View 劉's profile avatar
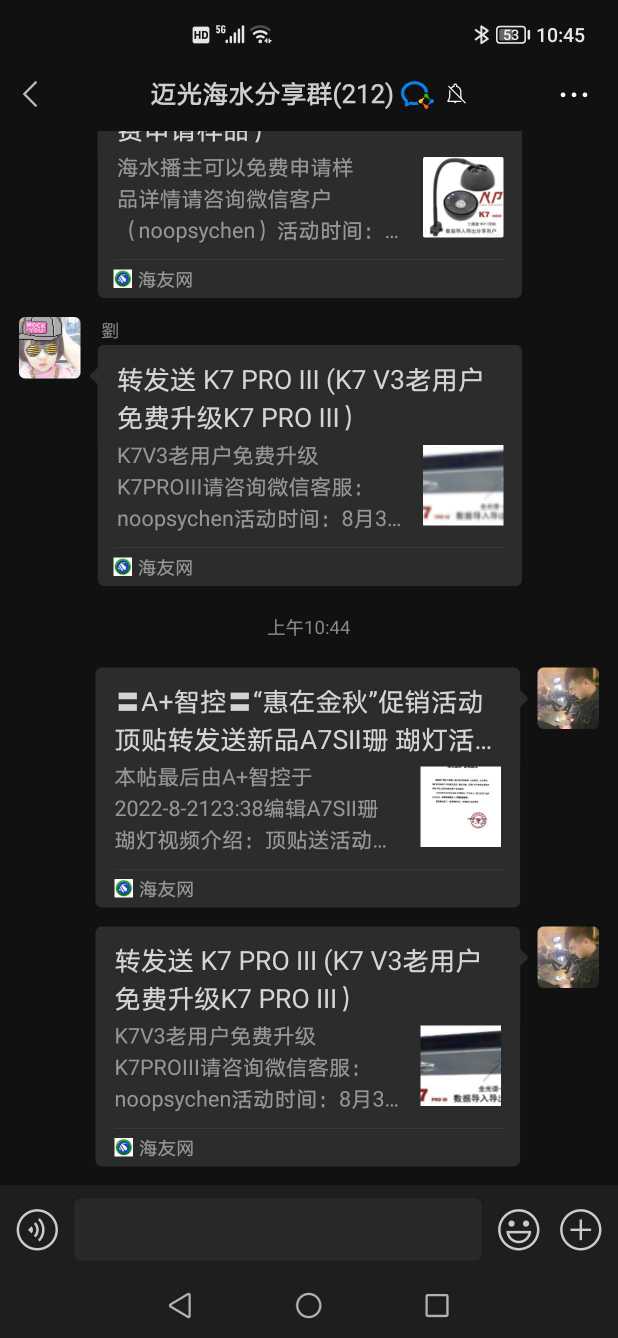The image size is (618, 1338). (50, 348)
